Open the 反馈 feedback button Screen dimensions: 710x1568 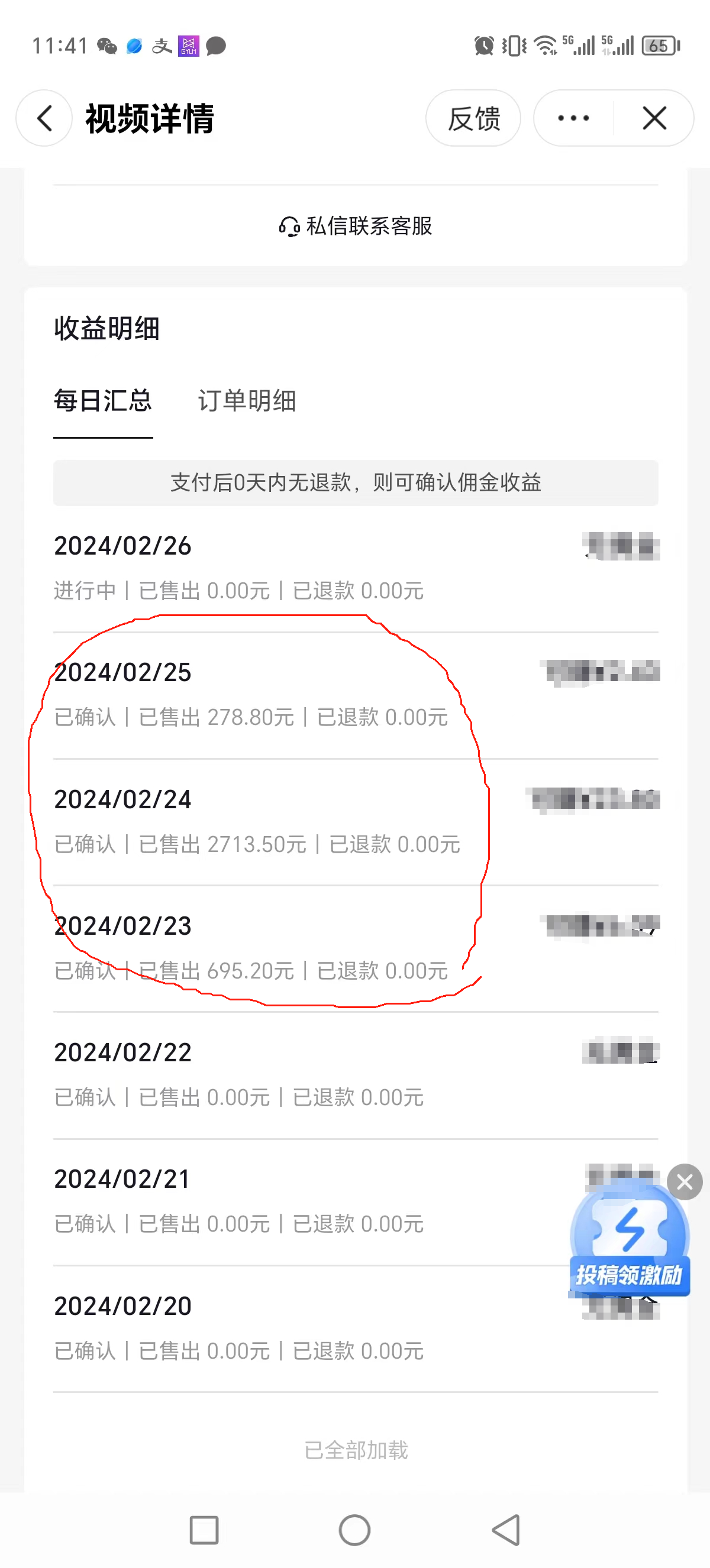pyautogui.click(x=473, y=118)
